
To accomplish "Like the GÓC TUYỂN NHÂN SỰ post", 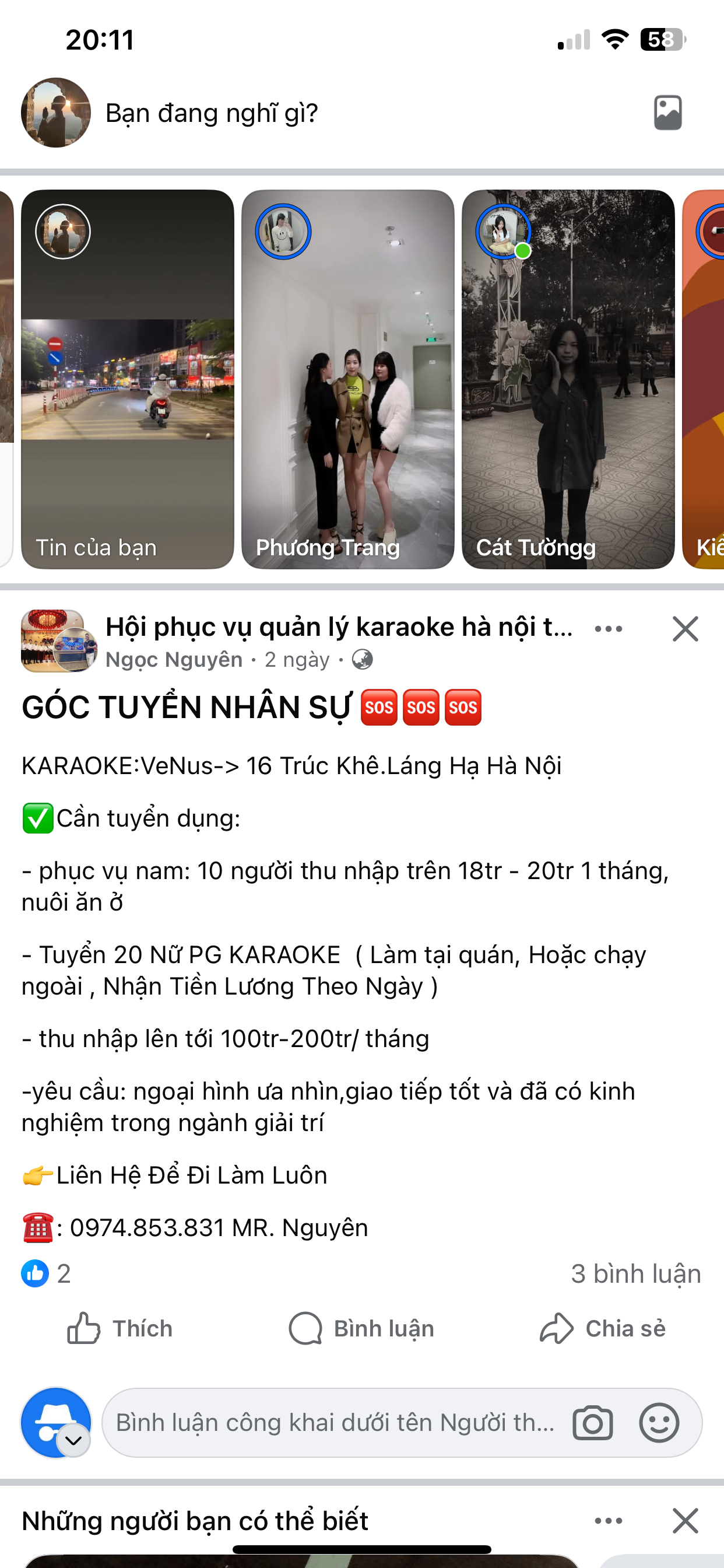I will pos(121,1328).
